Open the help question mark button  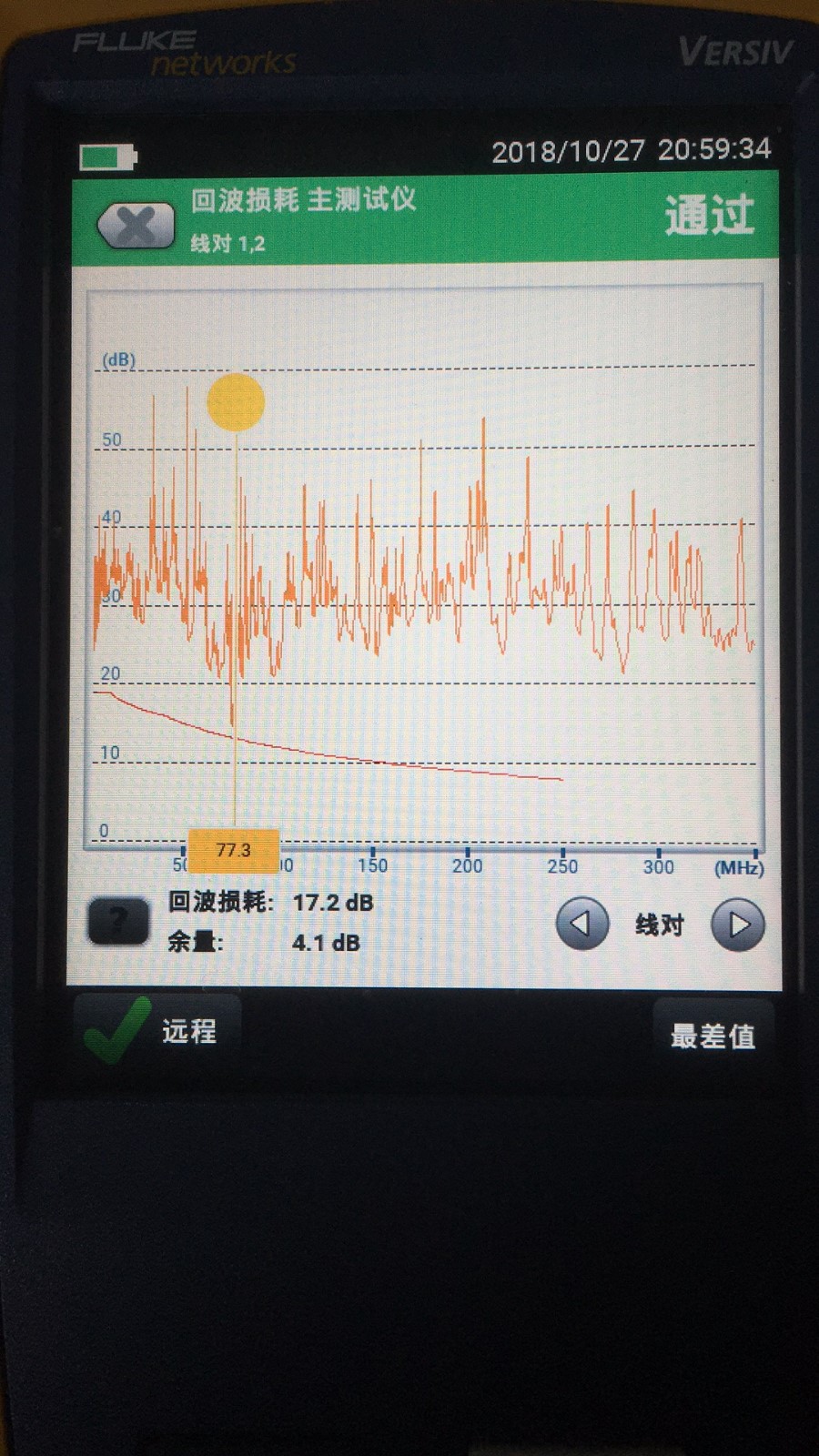118,922
